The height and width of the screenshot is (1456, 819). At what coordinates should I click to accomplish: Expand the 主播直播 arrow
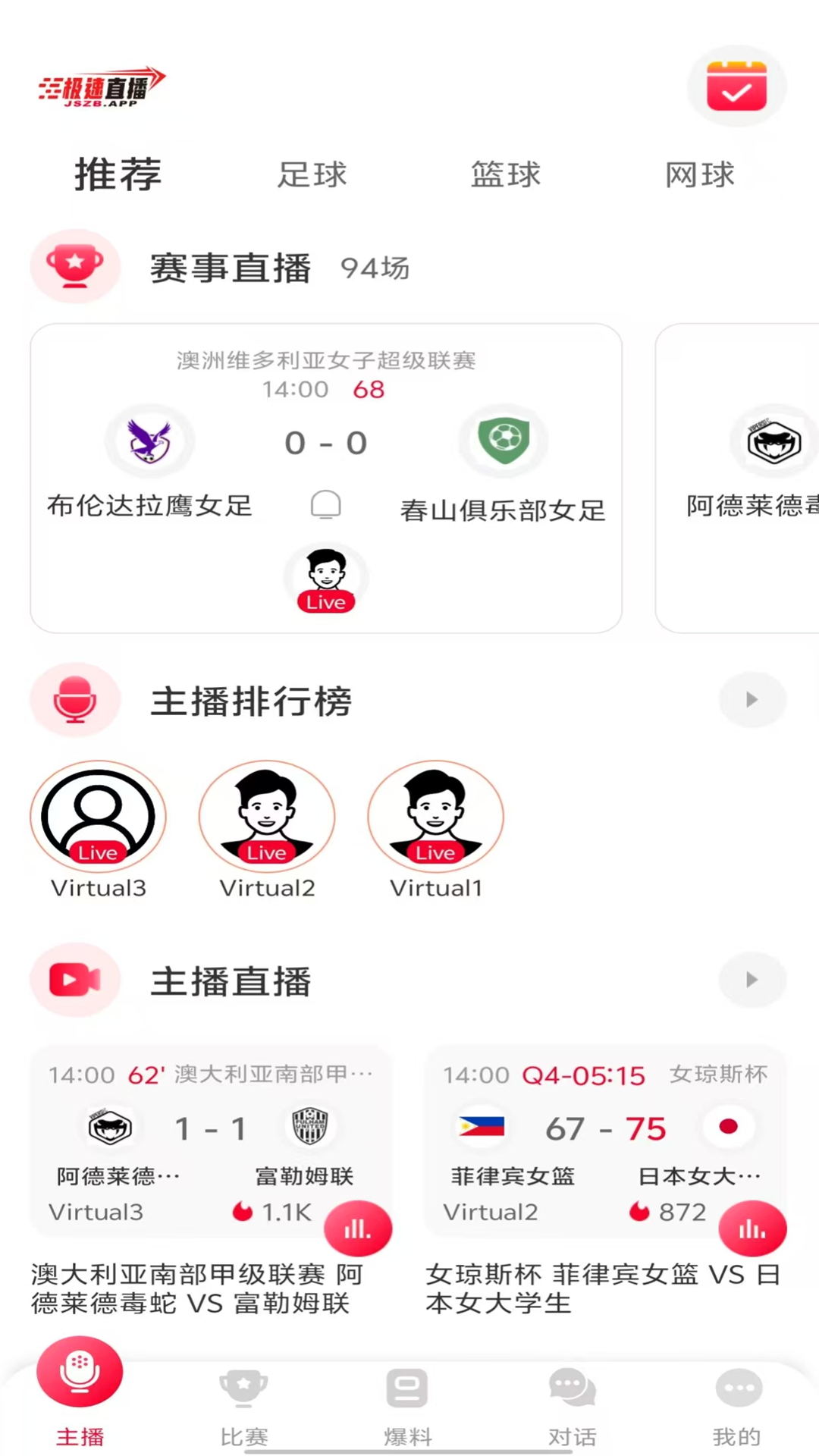point(752,980)
